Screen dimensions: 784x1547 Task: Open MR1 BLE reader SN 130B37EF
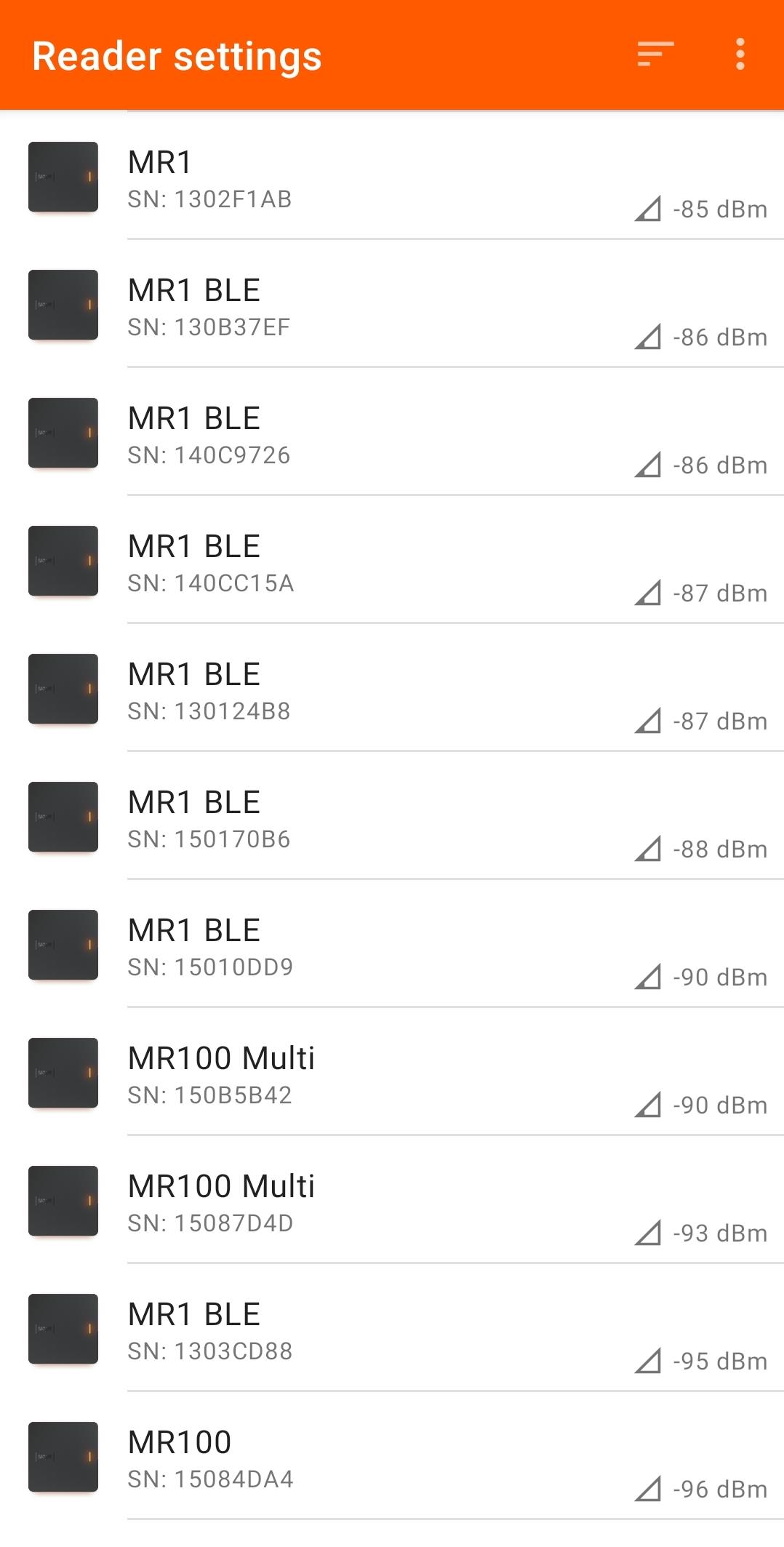392,305
